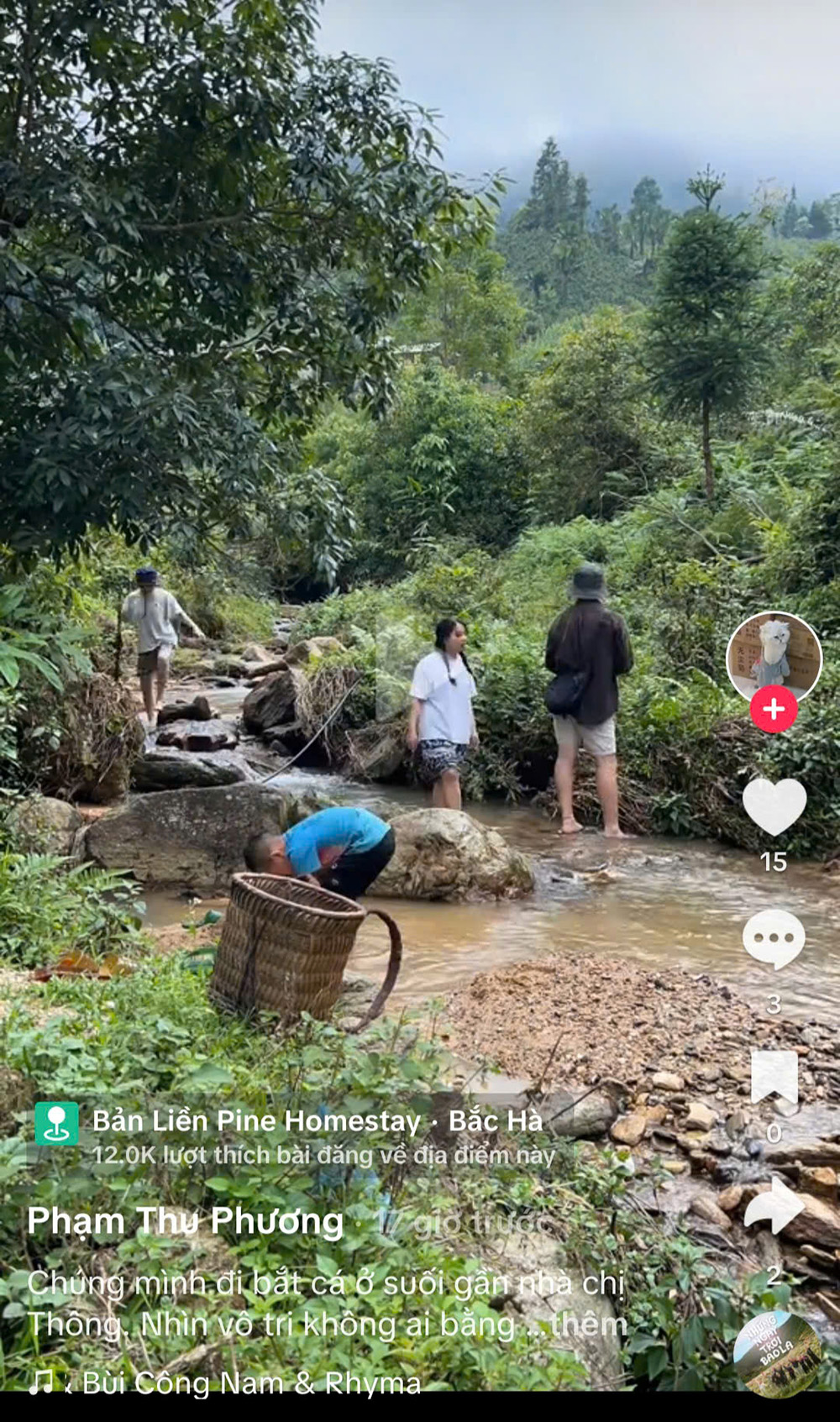Share this video using the arrow icon
The height and width of the screenshot is (1422, 840).
[x=774, y=1206]
